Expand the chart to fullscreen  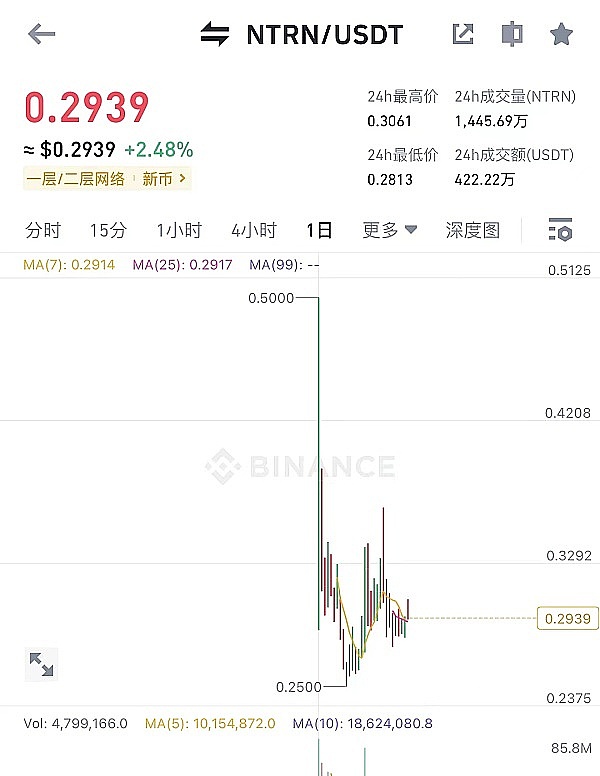(x=41, y=663)
